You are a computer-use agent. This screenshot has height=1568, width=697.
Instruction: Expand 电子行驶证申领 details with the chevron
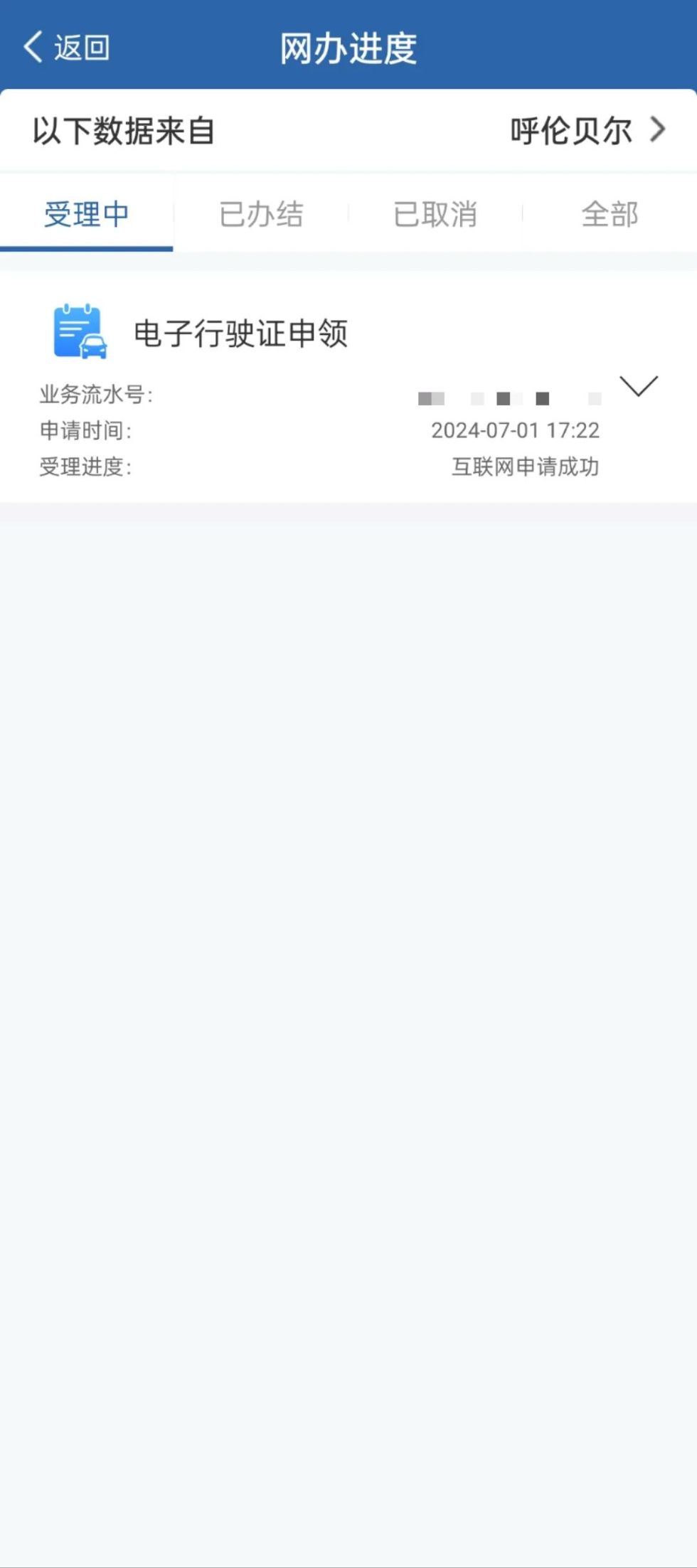pyautogui.click(x=638, y=386)
